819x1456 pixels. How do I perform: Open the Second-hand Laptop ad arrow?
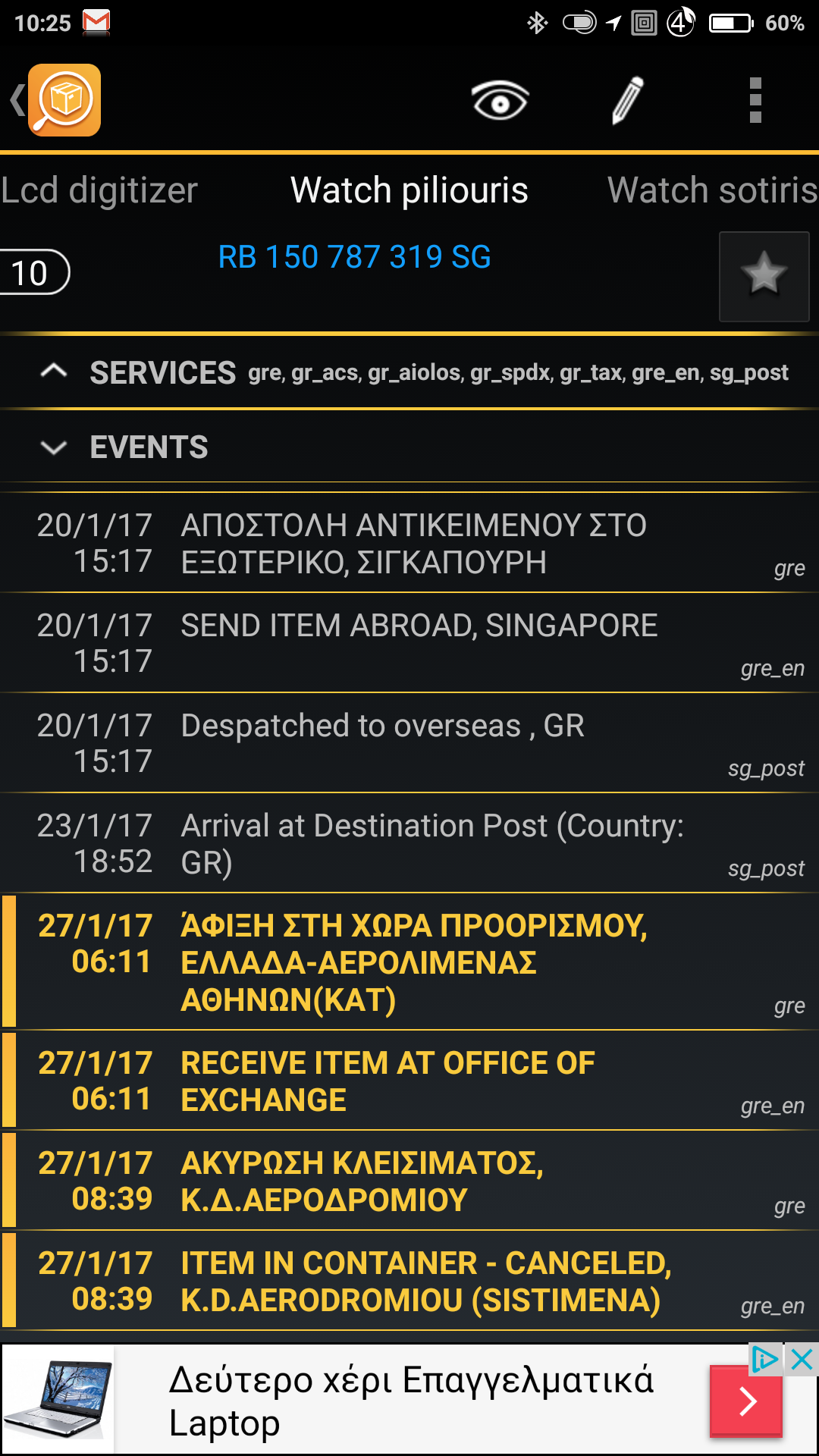click(745, 1401)
